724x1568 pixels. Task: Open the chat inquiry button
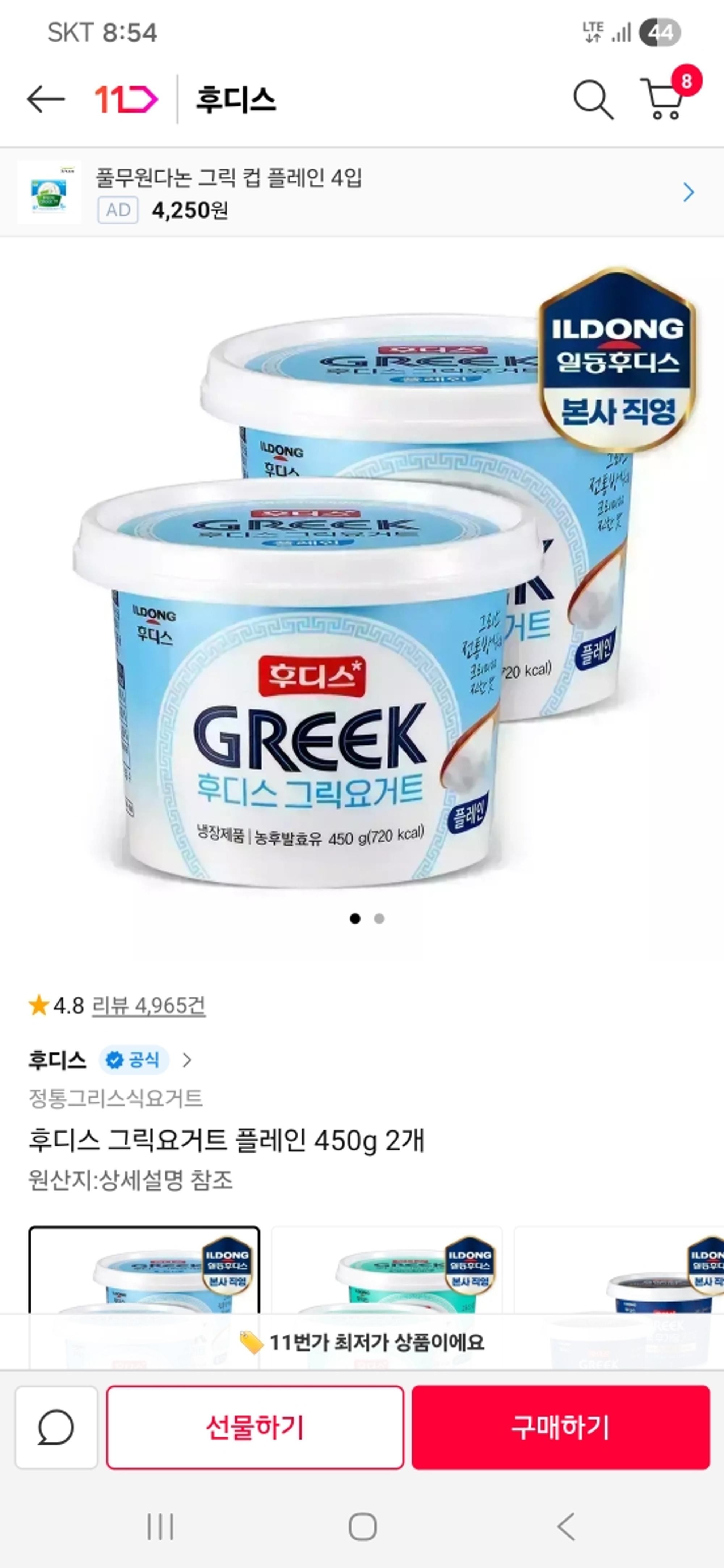pyautogui.click(x=56, y=1427)
